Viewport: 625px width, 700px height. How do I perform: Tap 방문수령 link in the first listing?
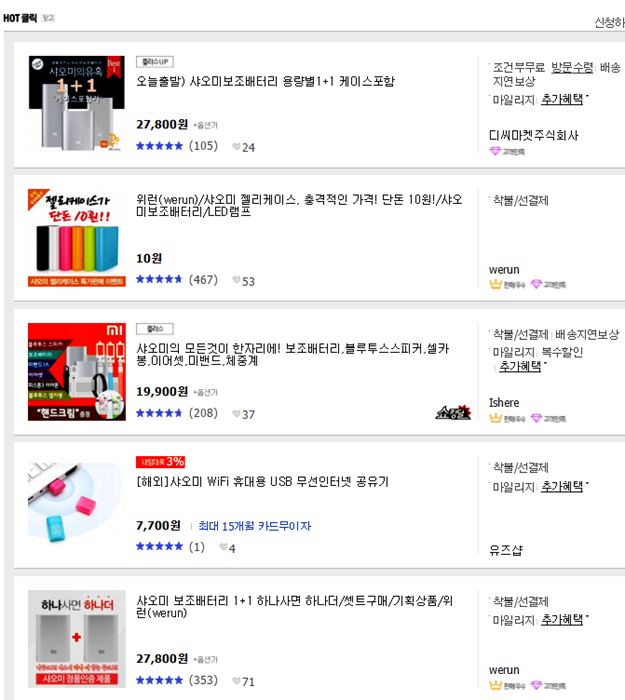click(x=572, y=68)
